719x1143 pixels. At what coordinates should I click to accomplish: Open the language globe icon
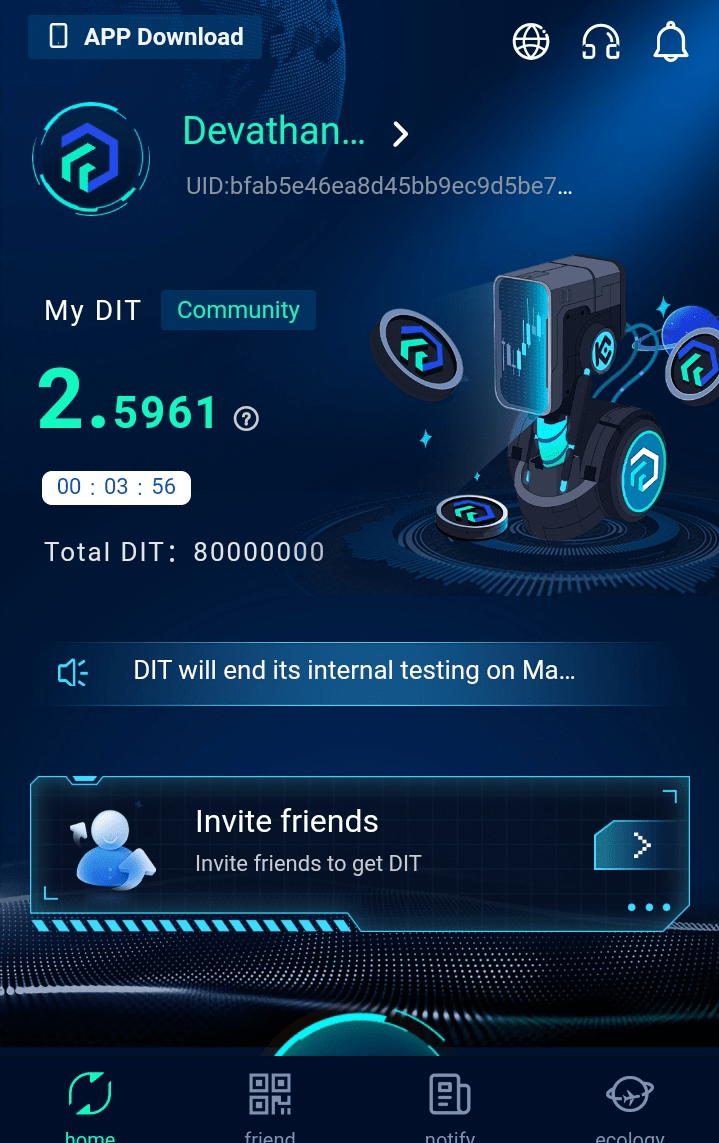pyautogui.click(x=531, y=41)
